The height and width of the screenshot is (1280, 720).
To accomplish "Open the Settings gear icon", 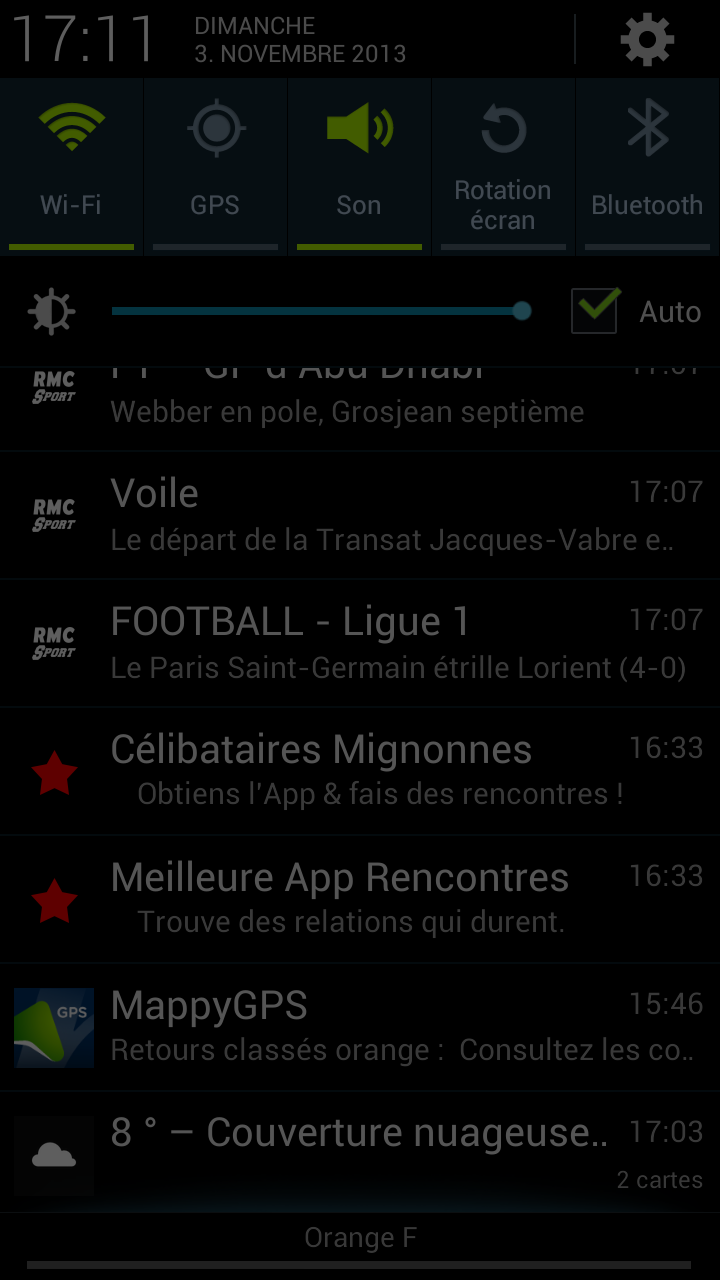I will pyautogui.click(x=647, y=40).
